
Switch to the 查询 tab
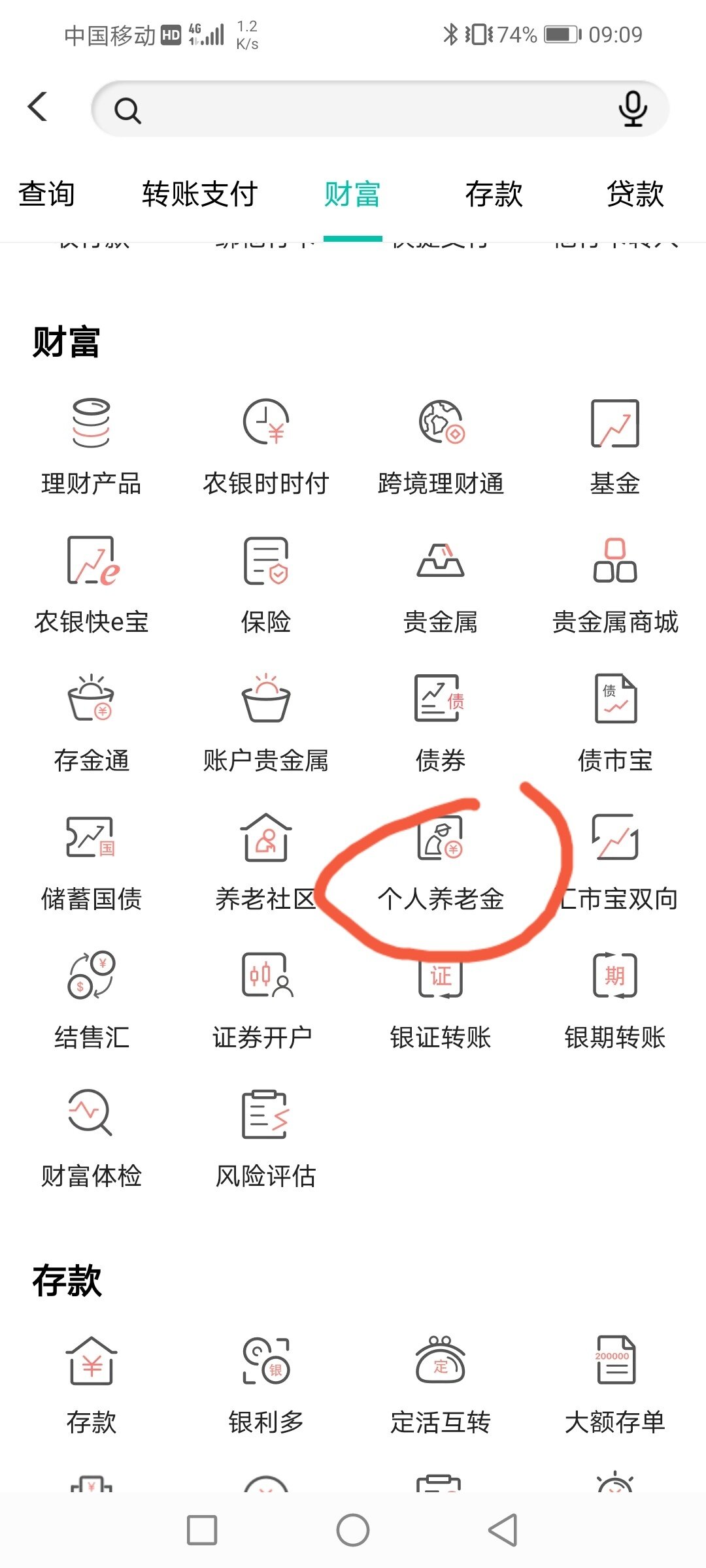pyautogui.click(x=46, y=194)
